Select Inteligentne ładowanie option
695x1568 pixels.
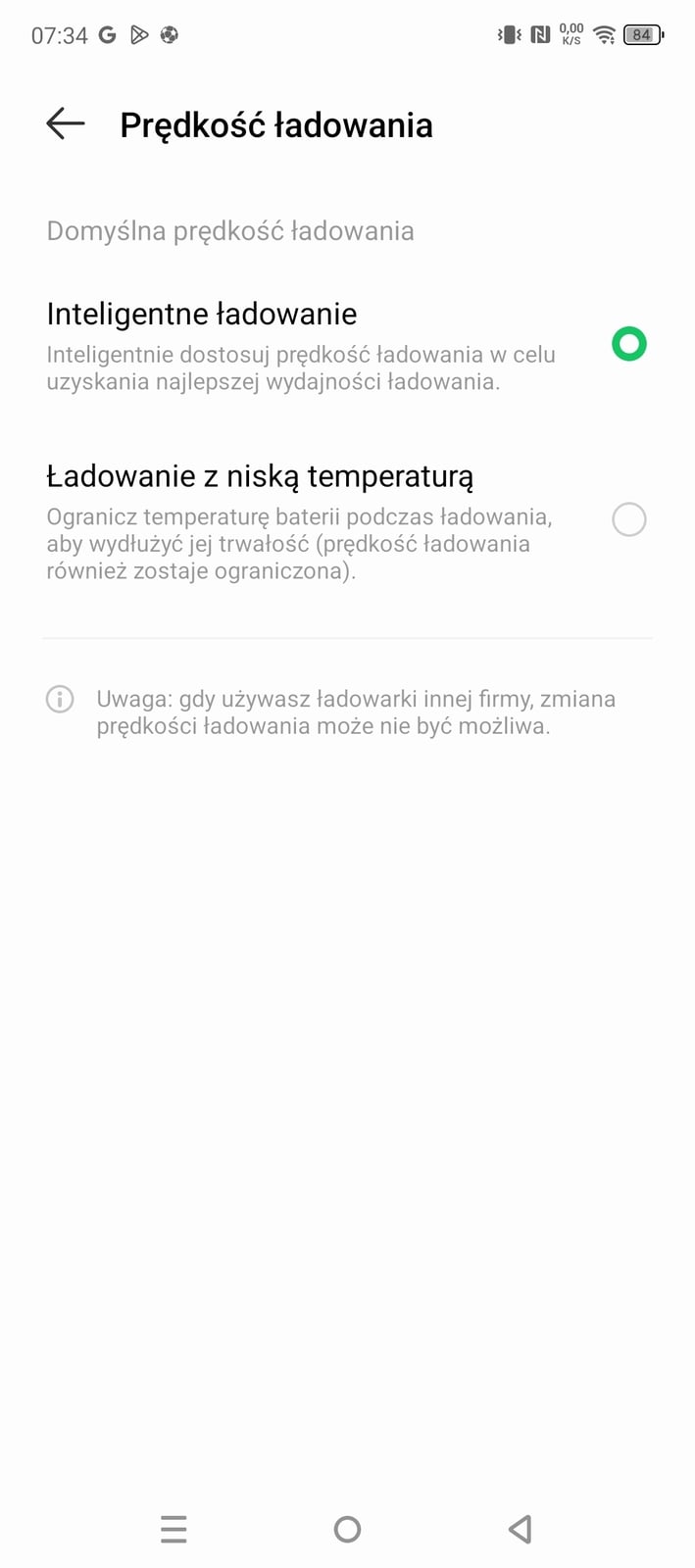click(347, 345)
